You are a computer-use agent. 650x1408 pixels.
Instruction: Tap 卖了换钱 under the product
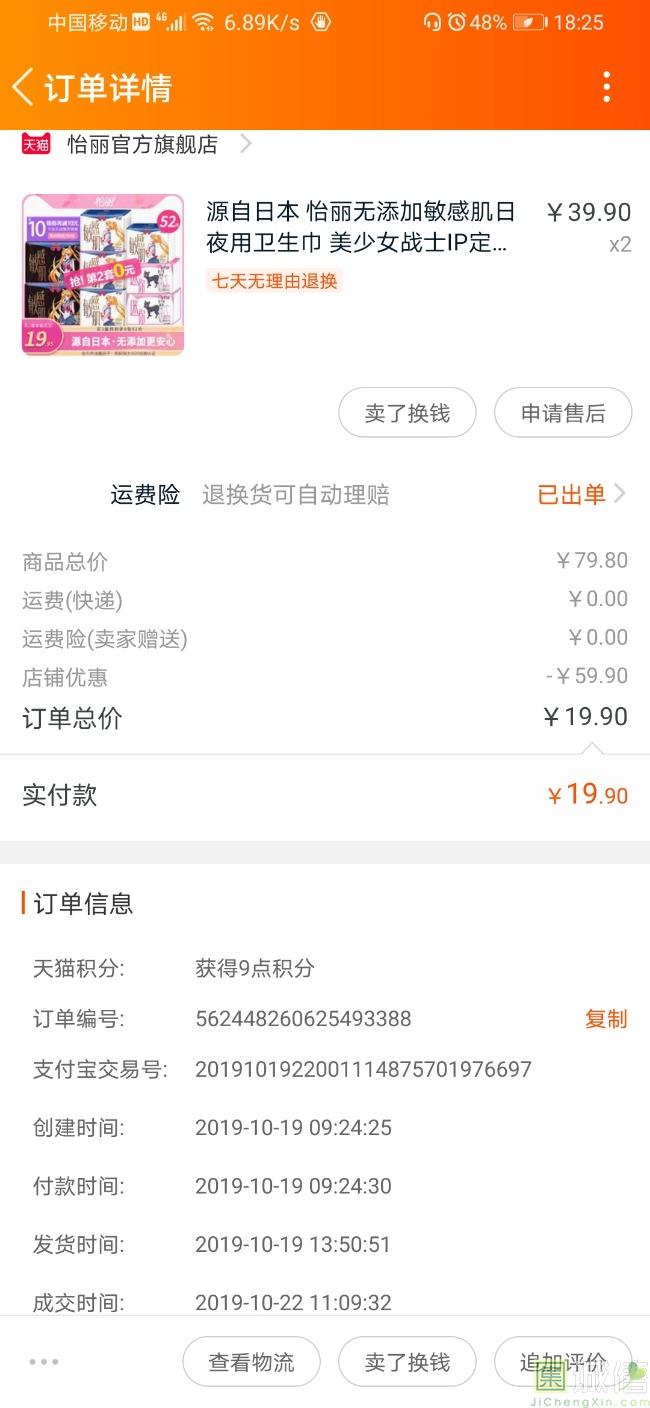click(x=407, y=413)
